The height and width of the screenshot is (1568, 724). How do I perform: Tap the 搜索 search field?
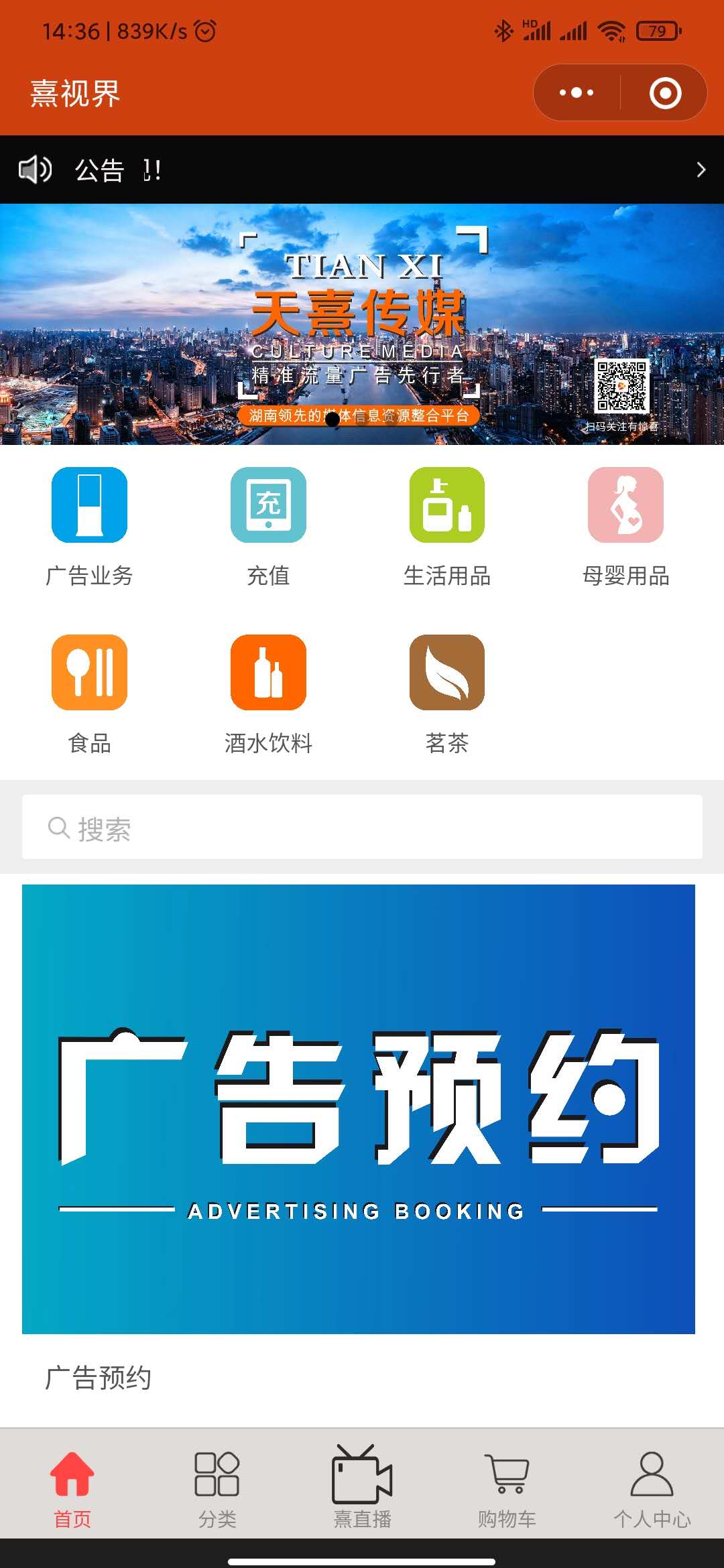[362, 827]
